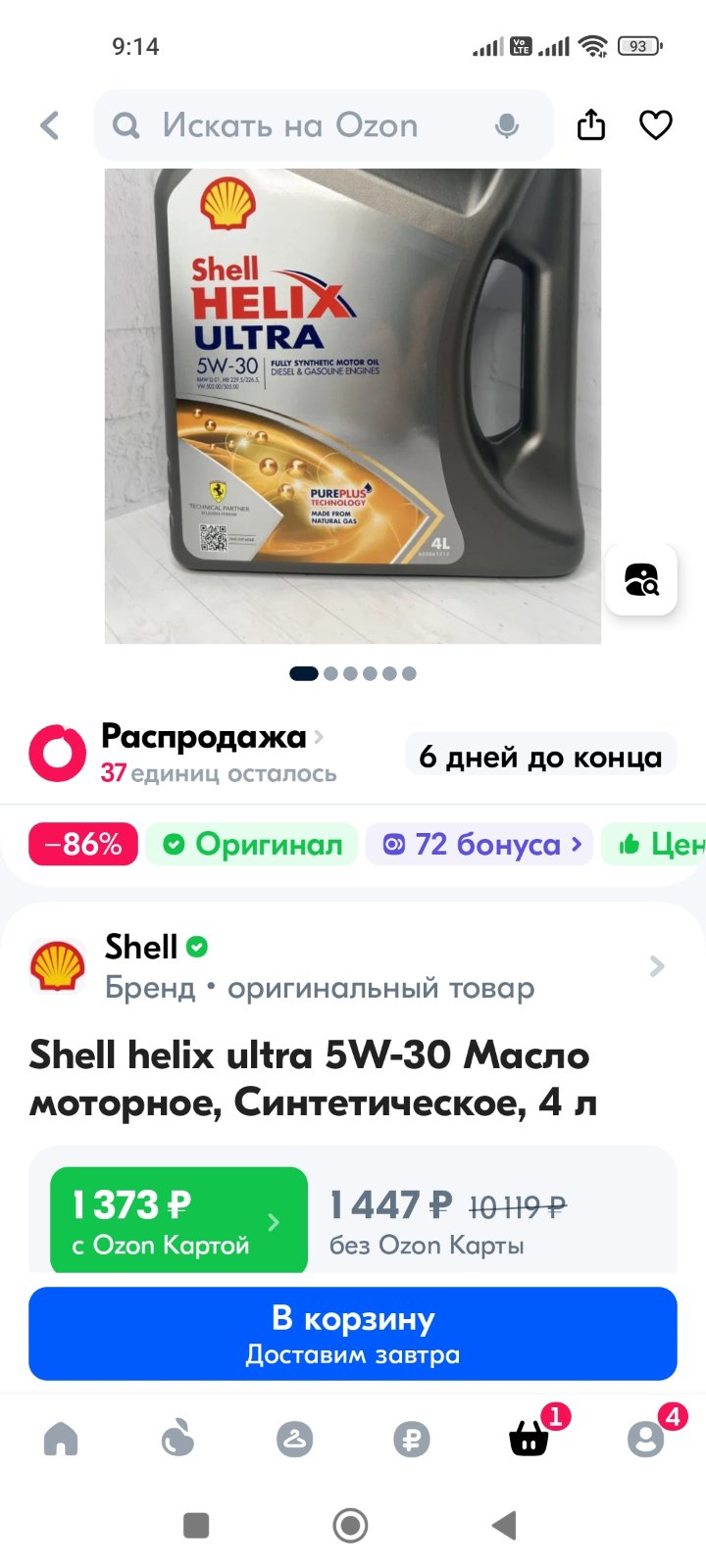
Task: Go back using the top-left arrow
Action: 50,125
